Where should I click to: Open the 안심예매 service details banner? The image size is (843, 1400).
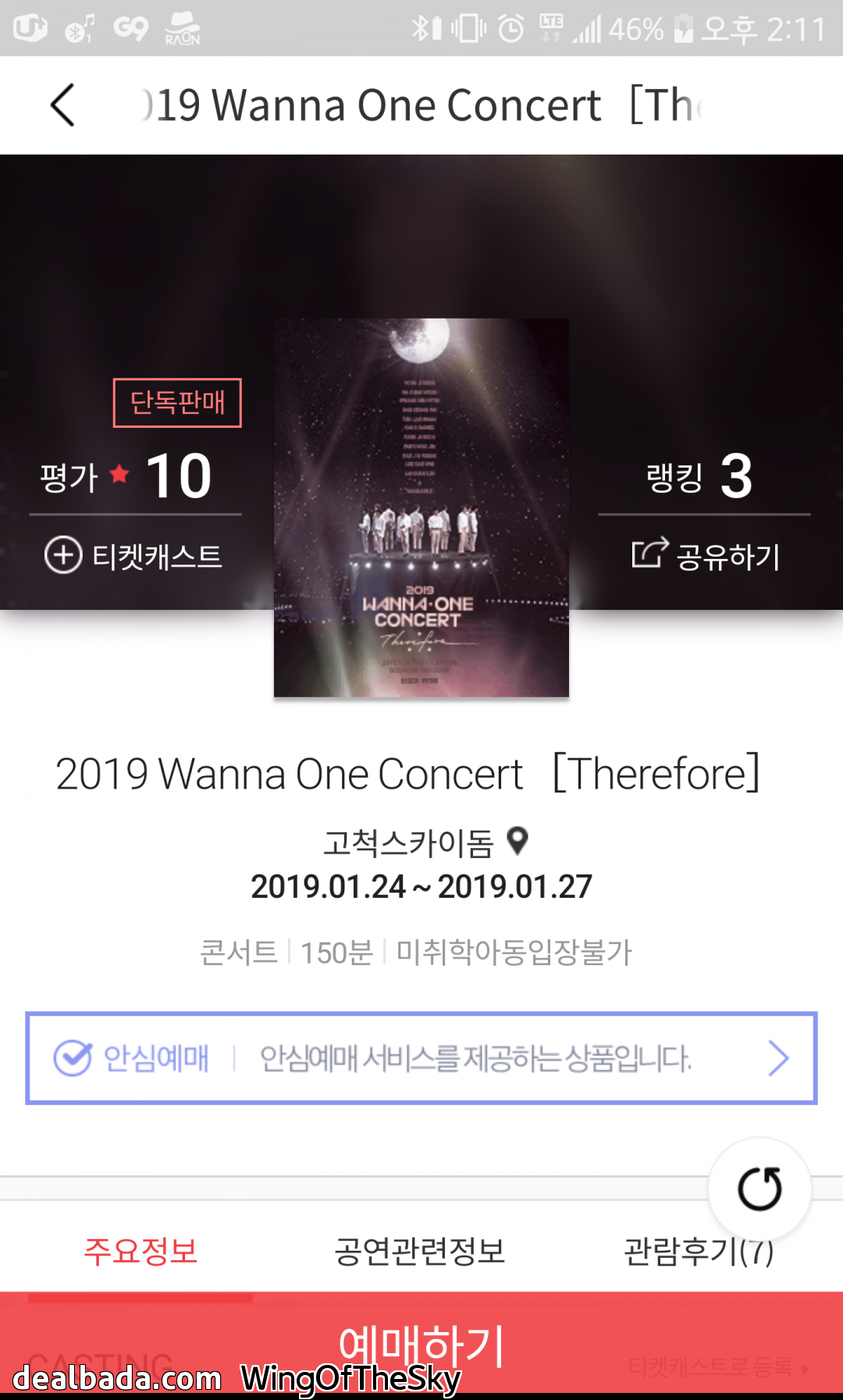(x=421, y=1058)
